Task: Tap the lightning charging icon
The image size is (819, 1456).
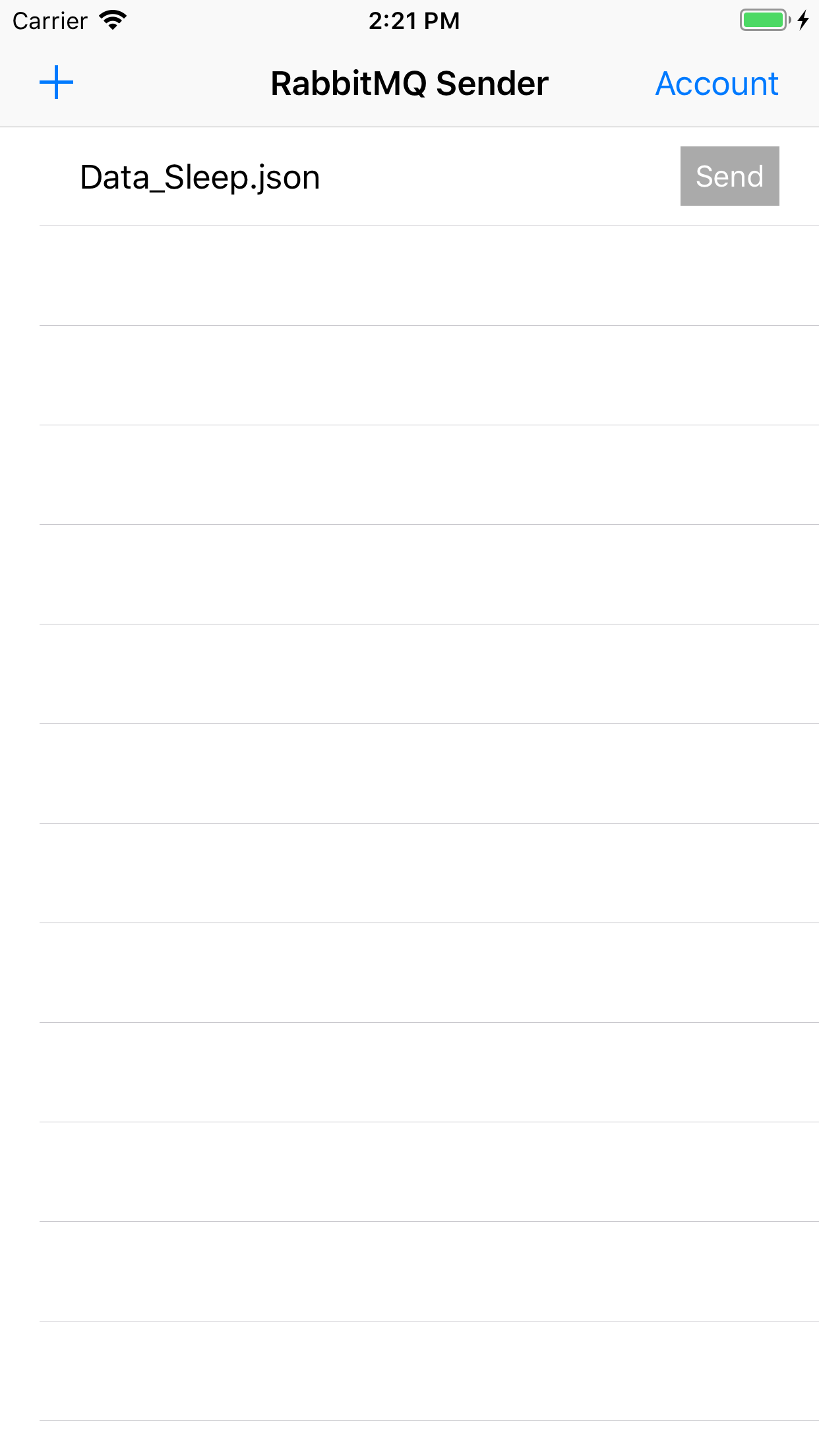Action: point(803,20)
